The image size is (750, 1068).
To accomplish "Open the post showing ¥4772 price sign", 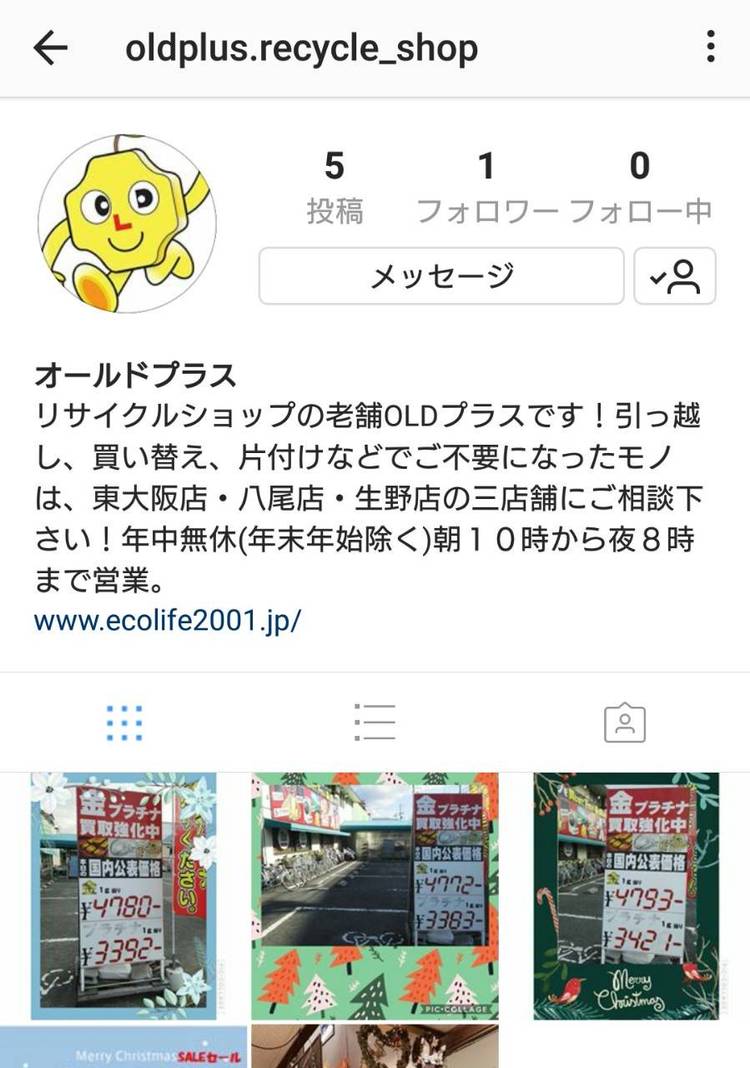I will click(x=374, y=895).
